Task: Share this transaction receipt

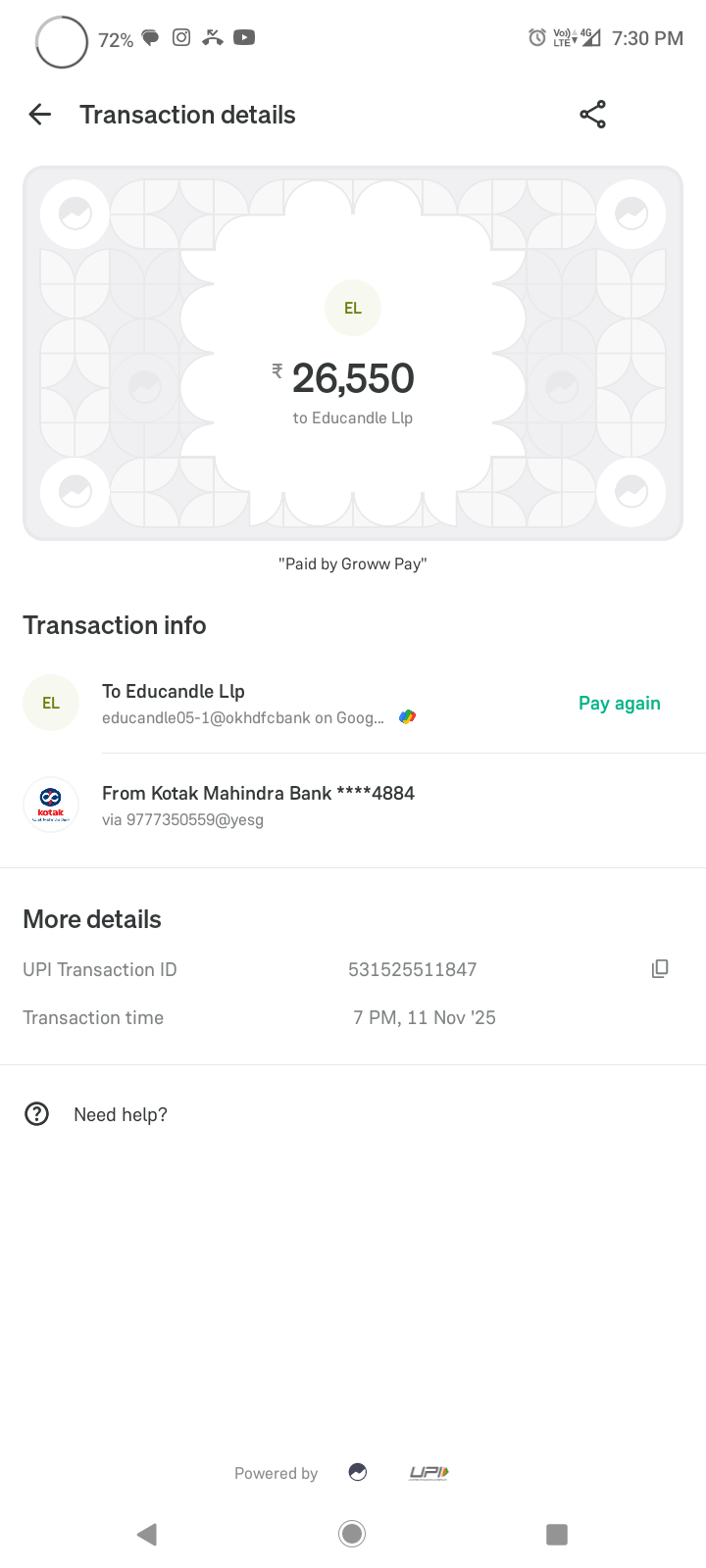Action: coord(592,115)
